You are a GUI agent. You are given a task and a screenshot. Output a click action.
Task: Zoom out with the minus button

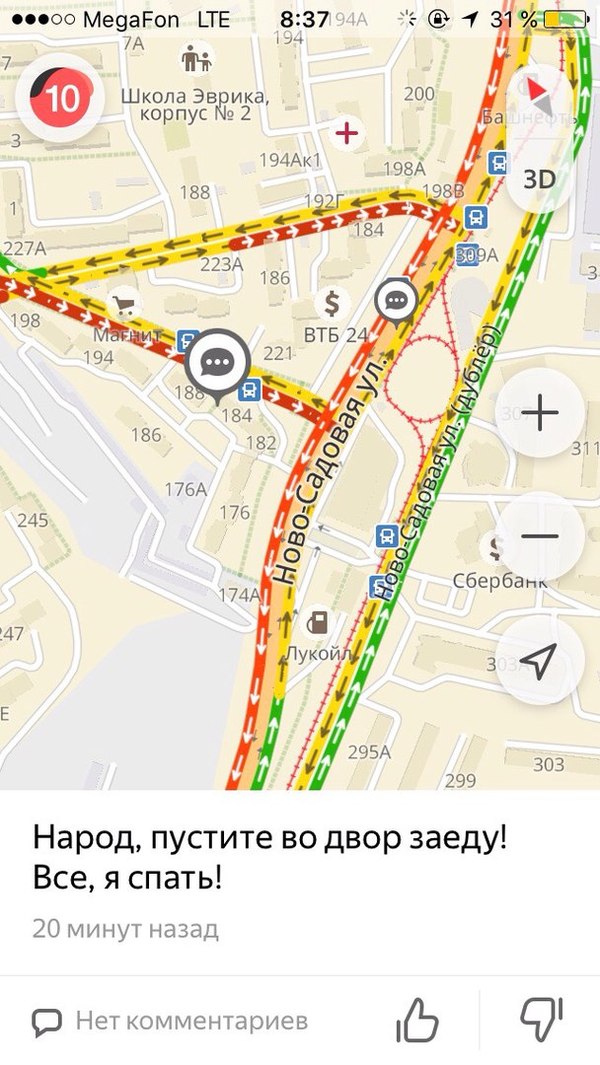540,537
